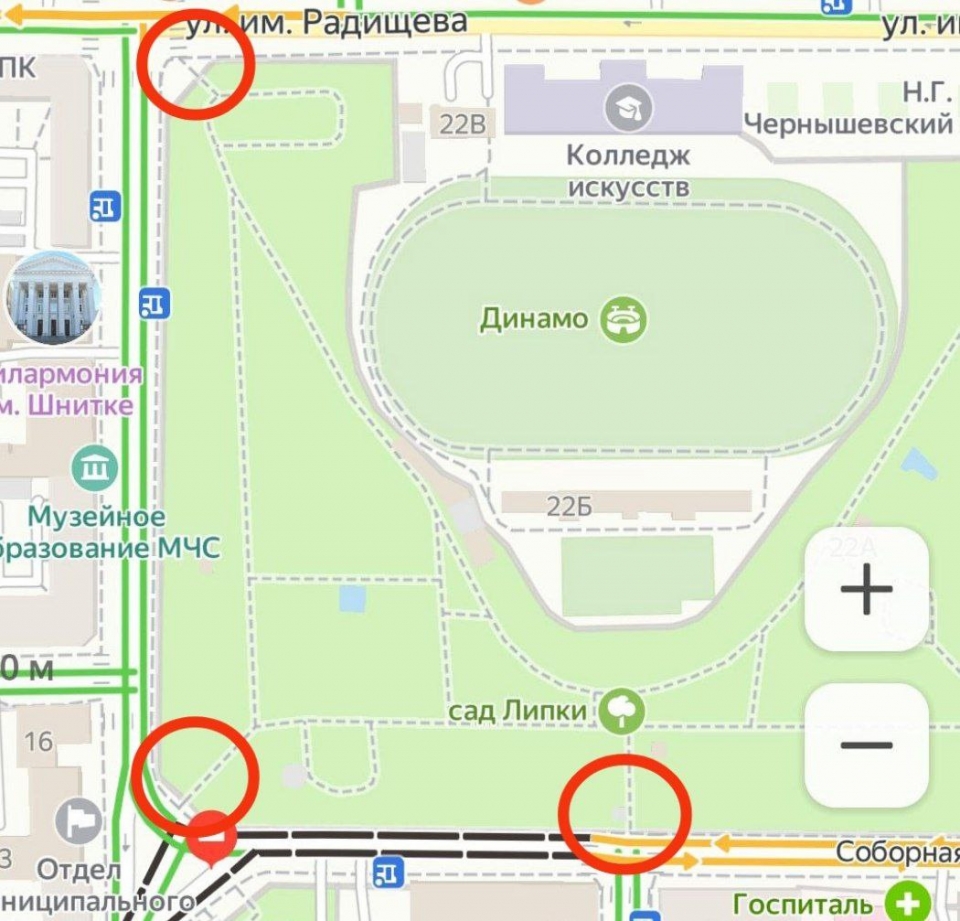
Task: Tap the Музейное образование МЧС museum icon
Action: click(x=95, y=469)
